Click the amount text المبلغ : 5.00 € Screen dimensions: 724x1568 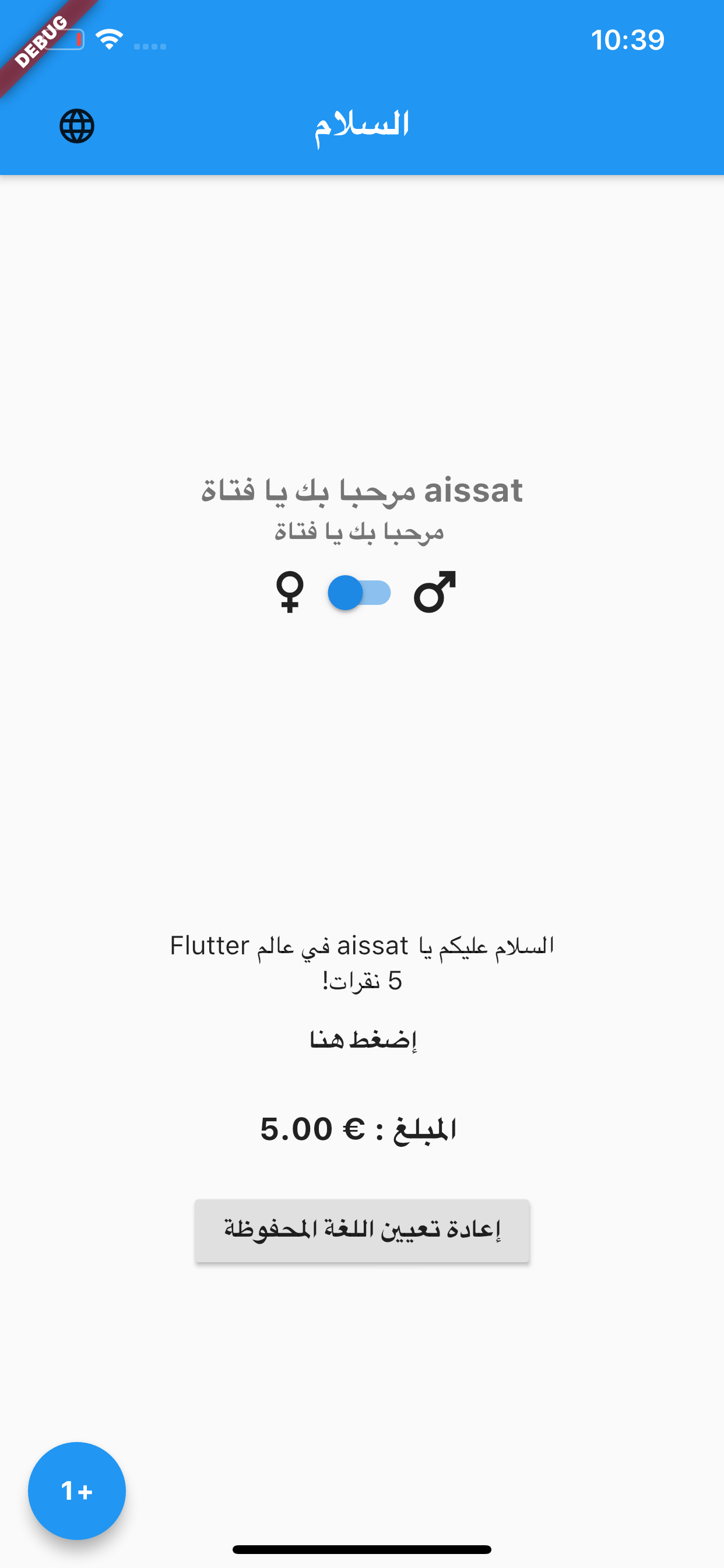361,1129
